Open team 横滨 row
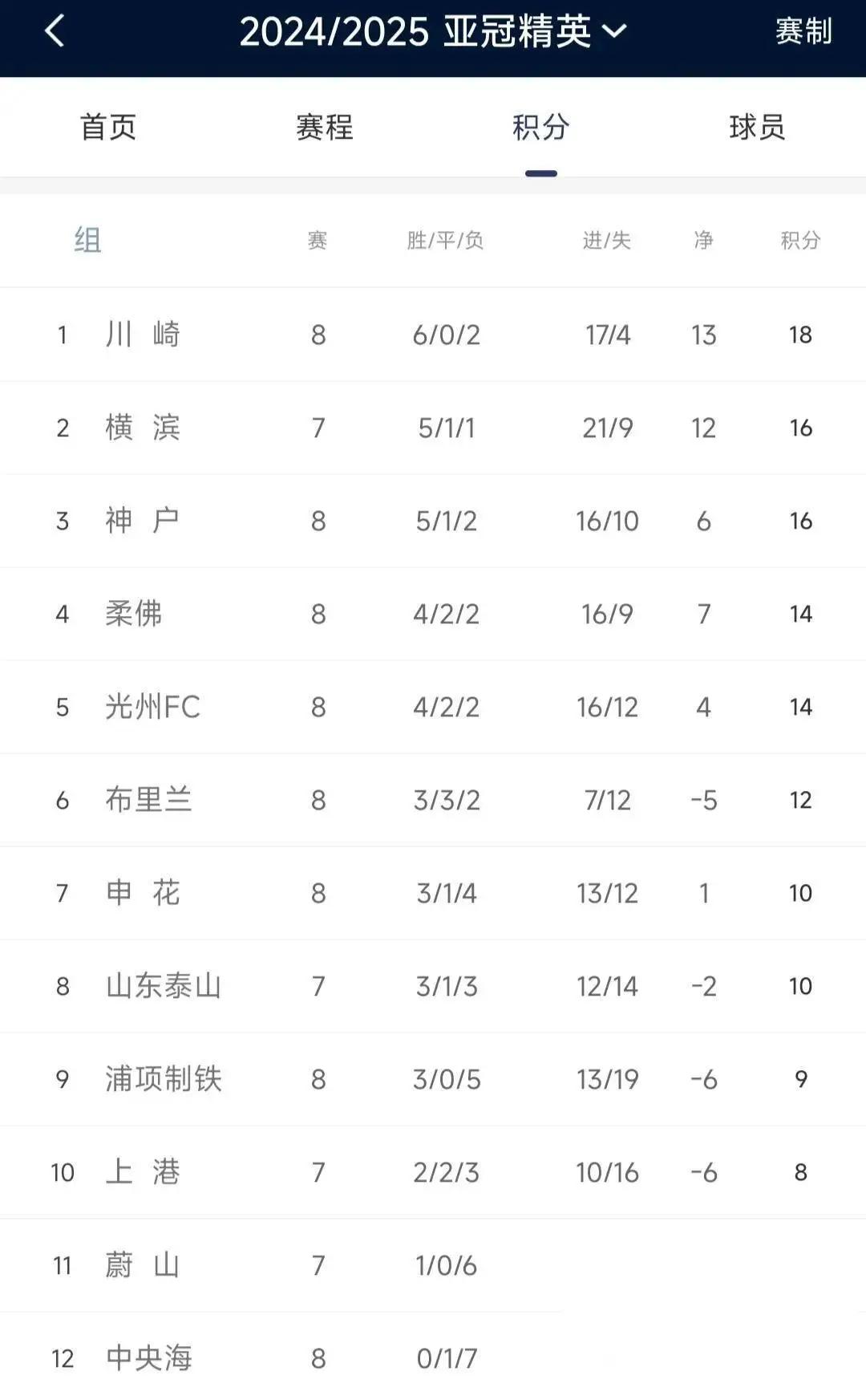The height and width of the screenshot is (1400, 866). (x=433, y=428)
